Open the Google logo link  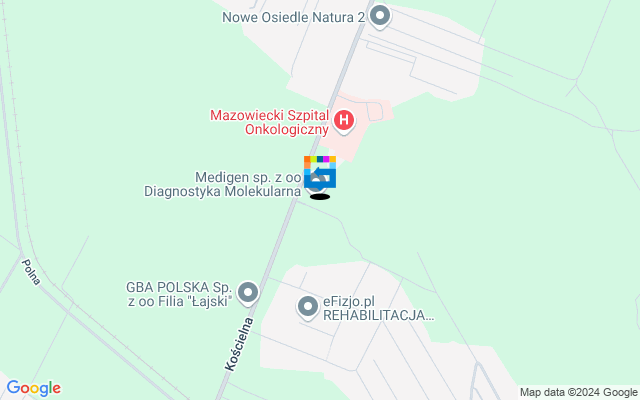coord(33,388)
